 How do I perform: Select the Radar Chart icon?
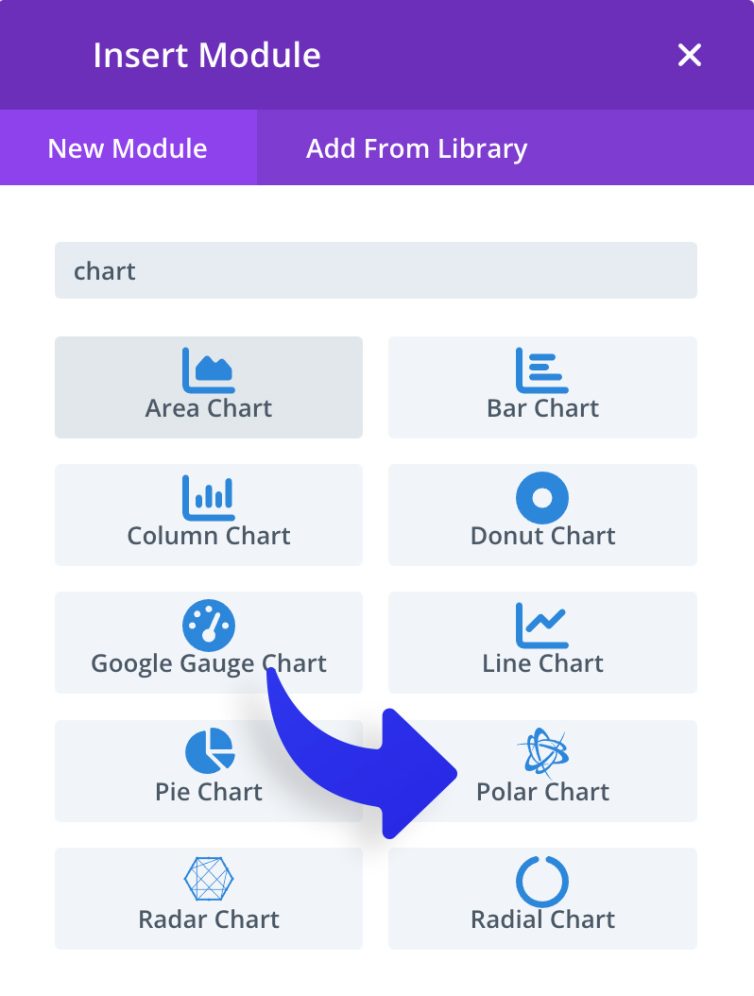(x=208, y=880)
